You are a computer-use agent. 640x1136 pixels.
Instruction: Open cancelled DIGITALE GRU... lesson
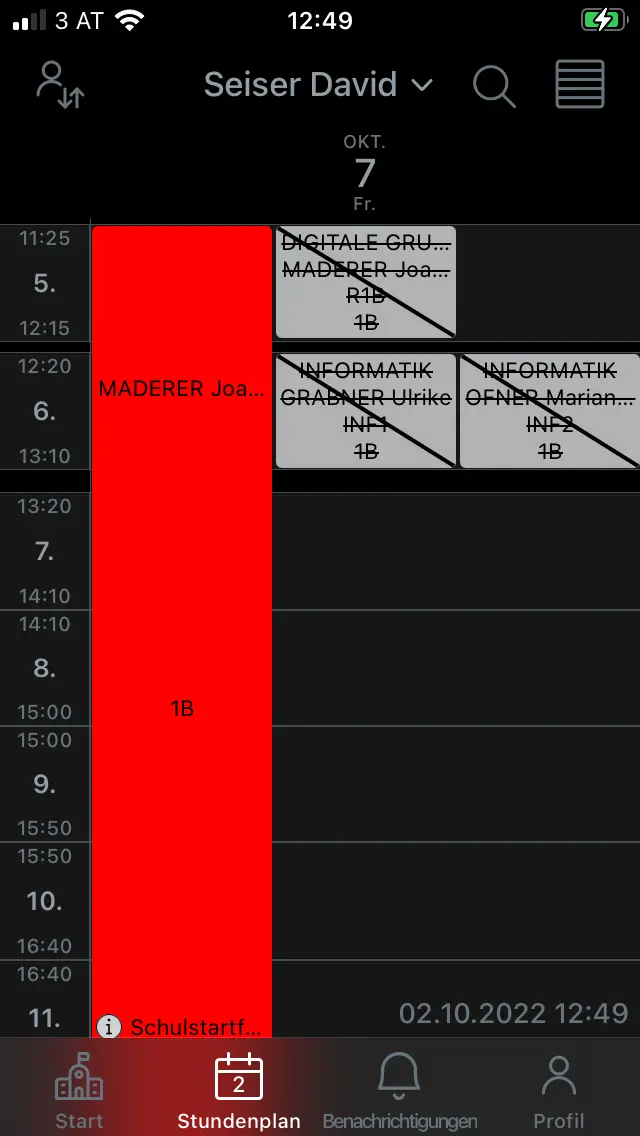click(365, 282)
